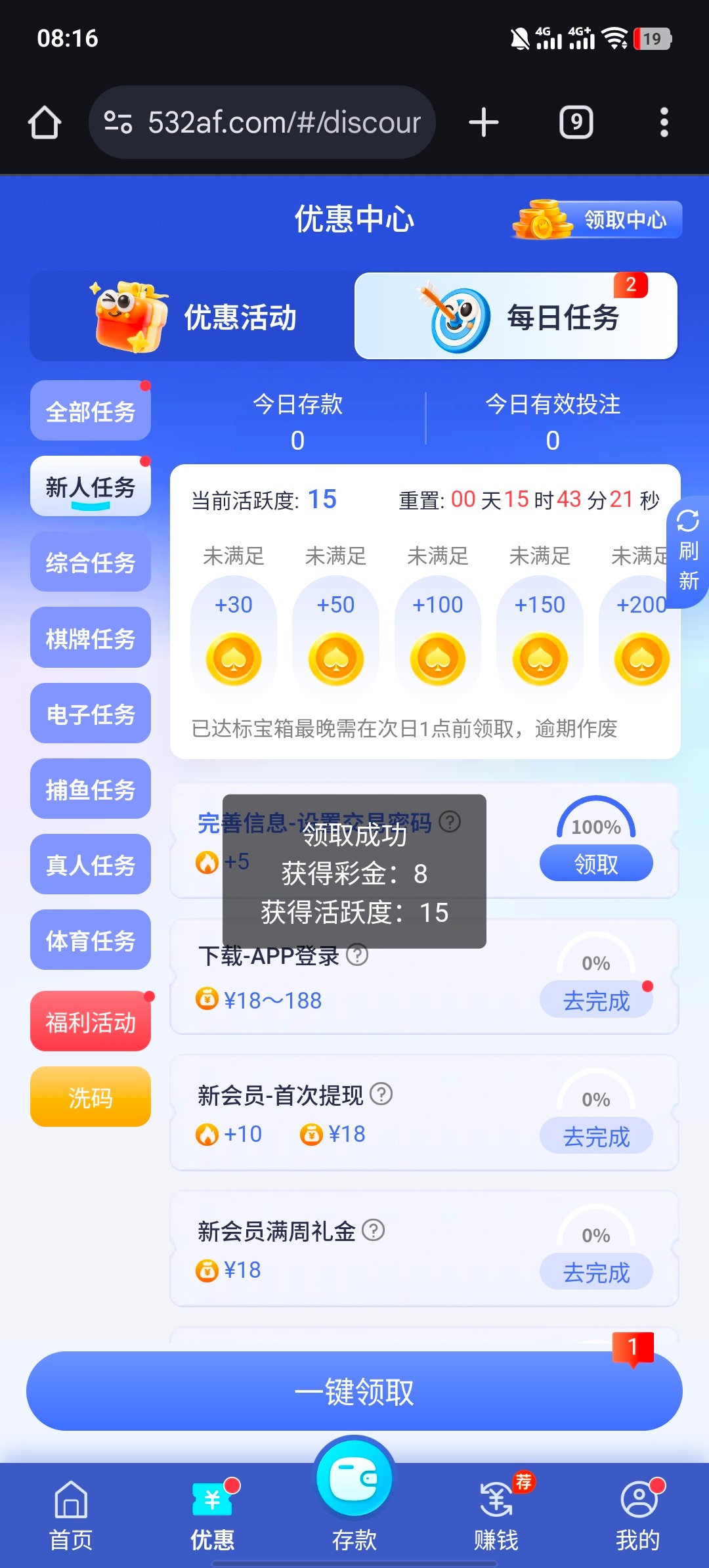Screen dimensions: 709x1568
Task: Open 福利活动 section
Action: click(x=91, y=1021)
